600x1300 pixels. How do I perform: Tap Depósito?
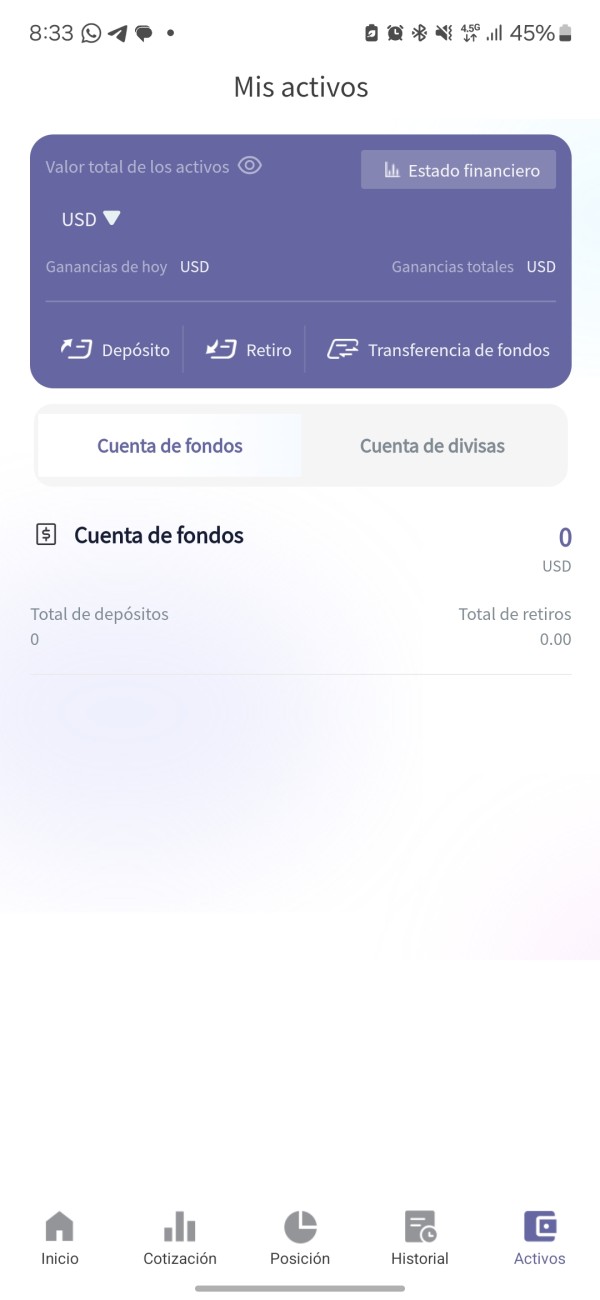115,350
